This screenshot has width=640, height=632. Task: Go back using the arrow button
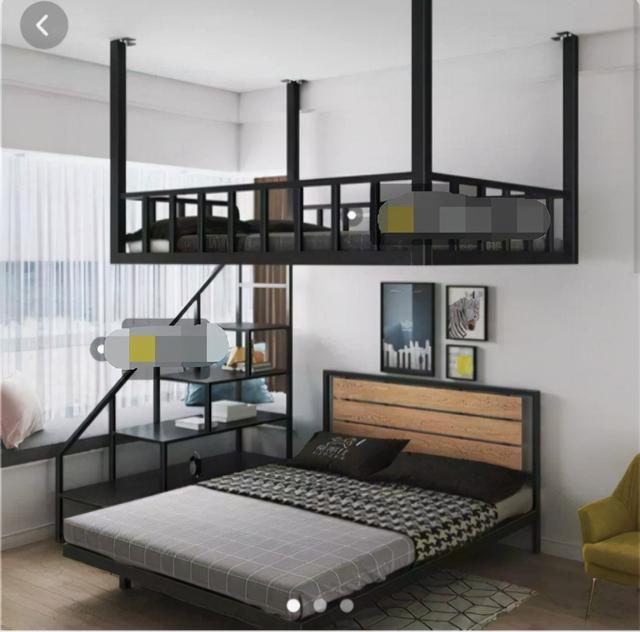[43, 26]
